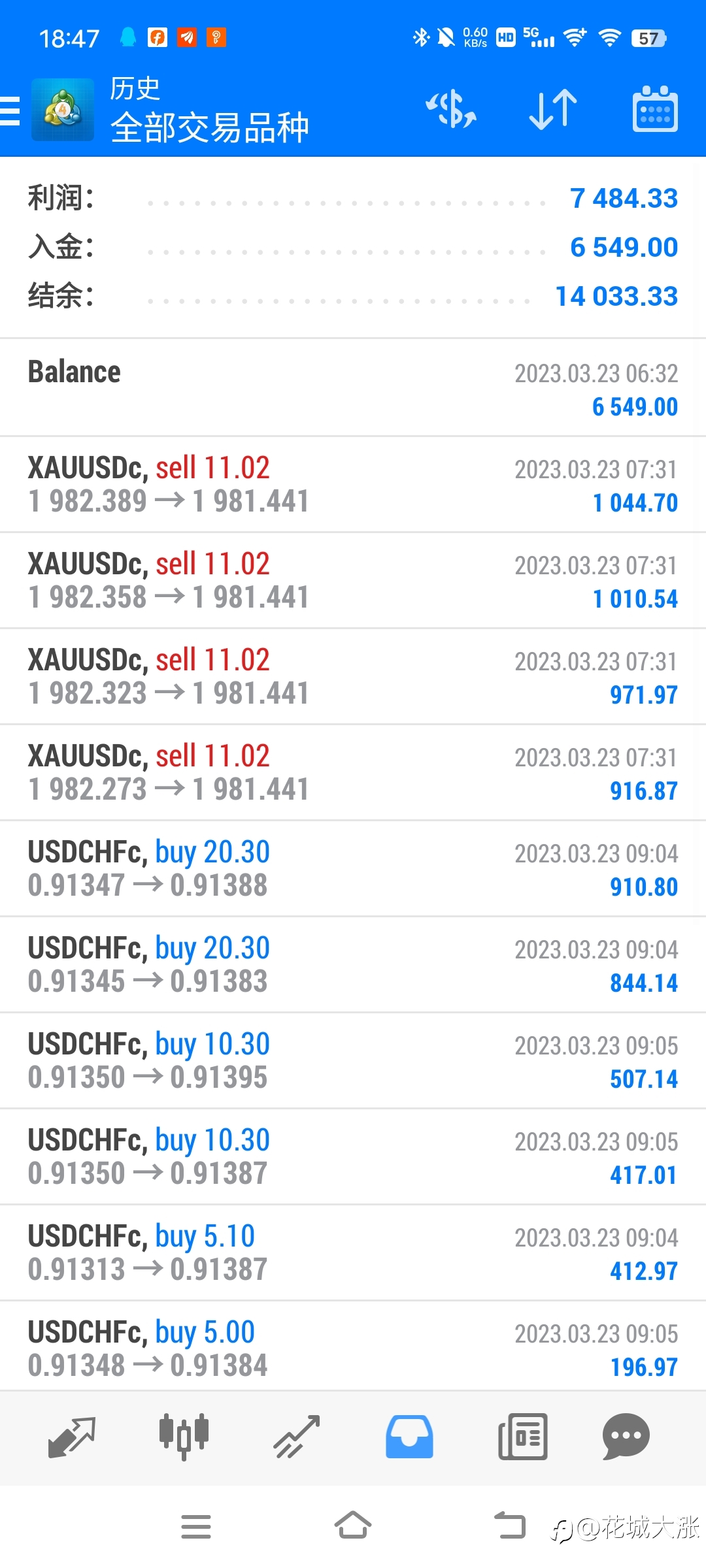Go to the system home screen
Image resolution: width=706 pixels, height=1568 pixels.
[353, 1526]
